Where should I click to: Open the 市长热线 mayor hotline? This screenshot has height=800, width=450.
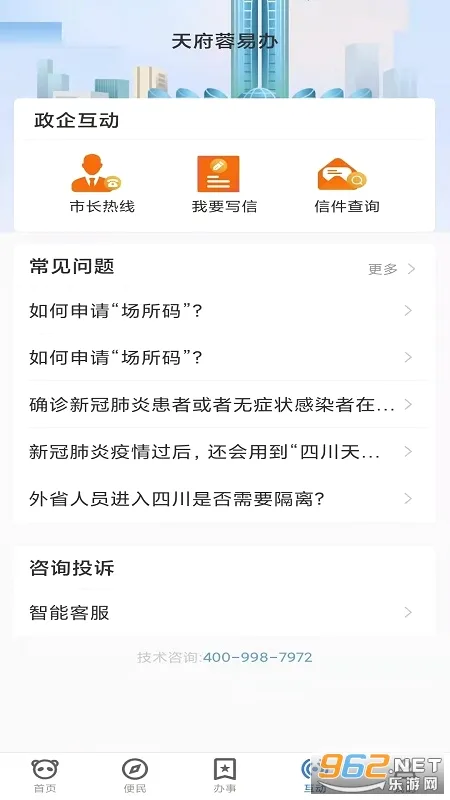click(102, 185)
